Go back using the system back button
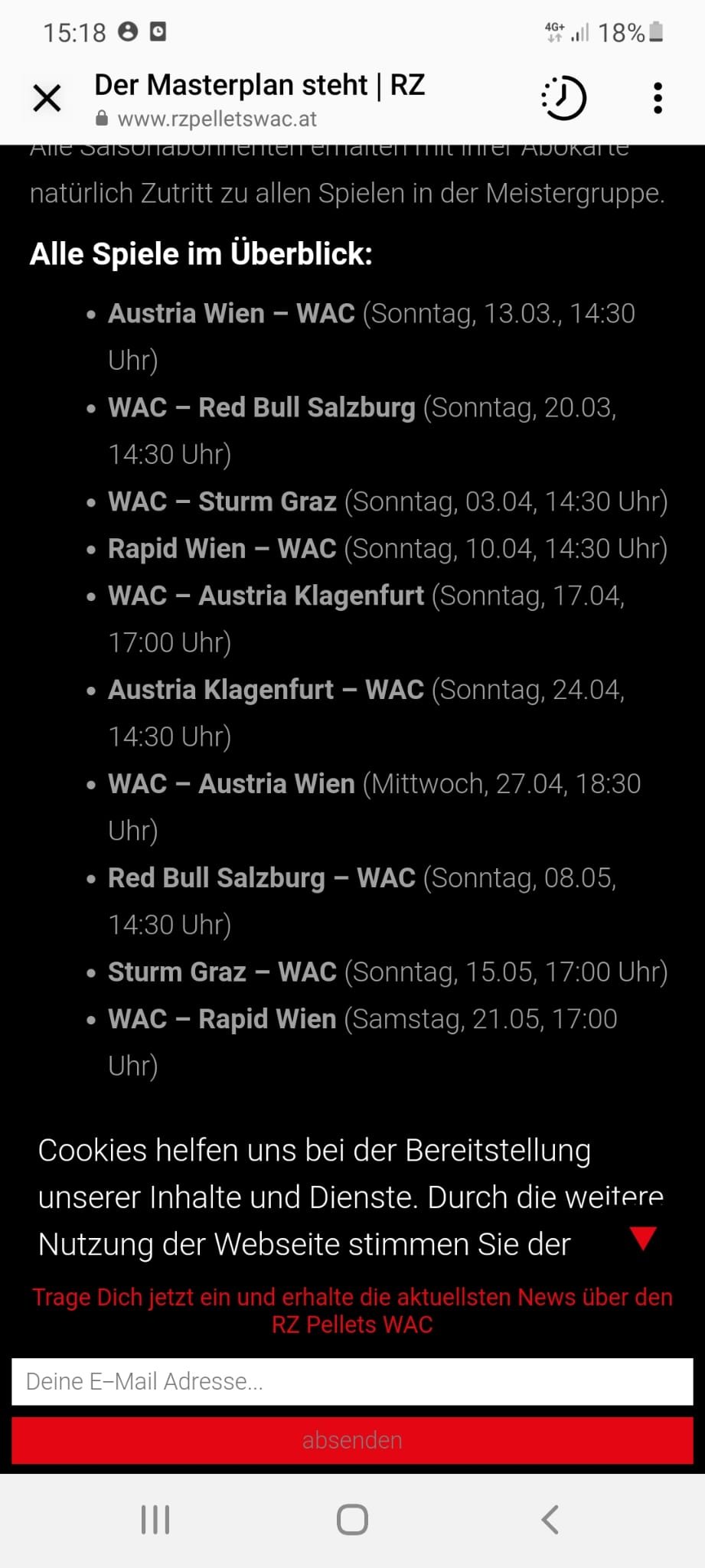This screenshot has width=705, height=1568. coord(550,1519)
